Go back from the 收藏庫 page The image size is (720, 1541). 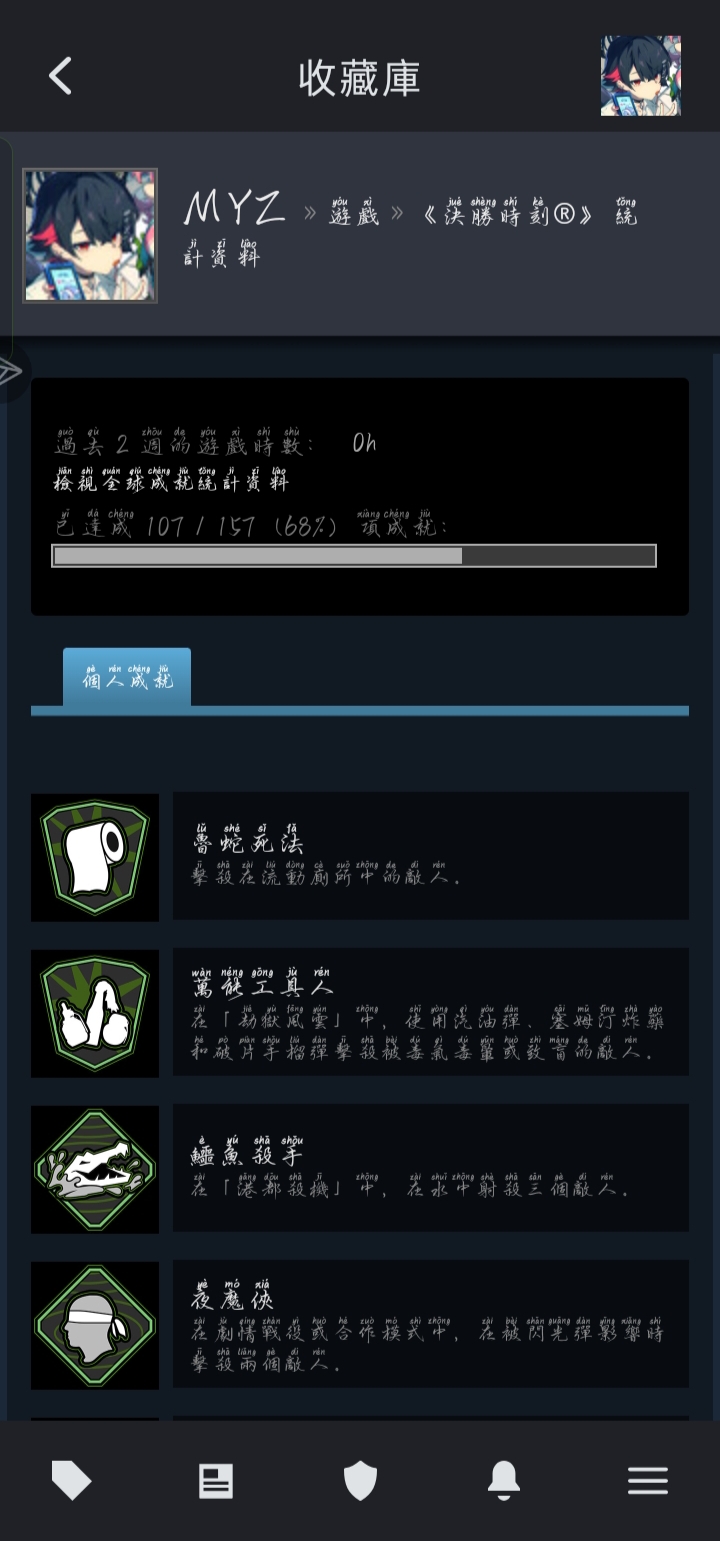[60, 76]
